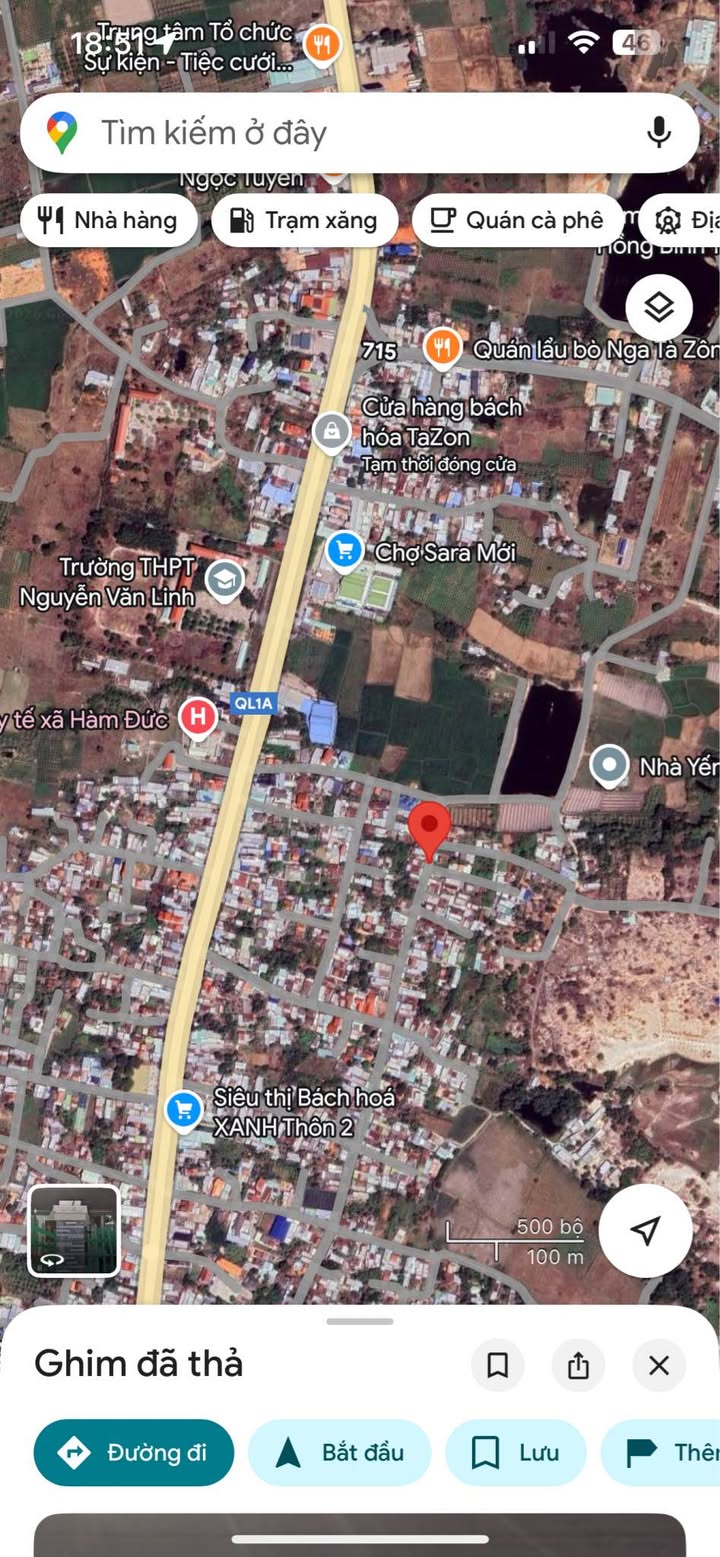Image resolution: width=720 pixels, height=1557 pixels.
Task: Close the 'Ghim đã thả' panel
Action: click(x=659, y=1365)
